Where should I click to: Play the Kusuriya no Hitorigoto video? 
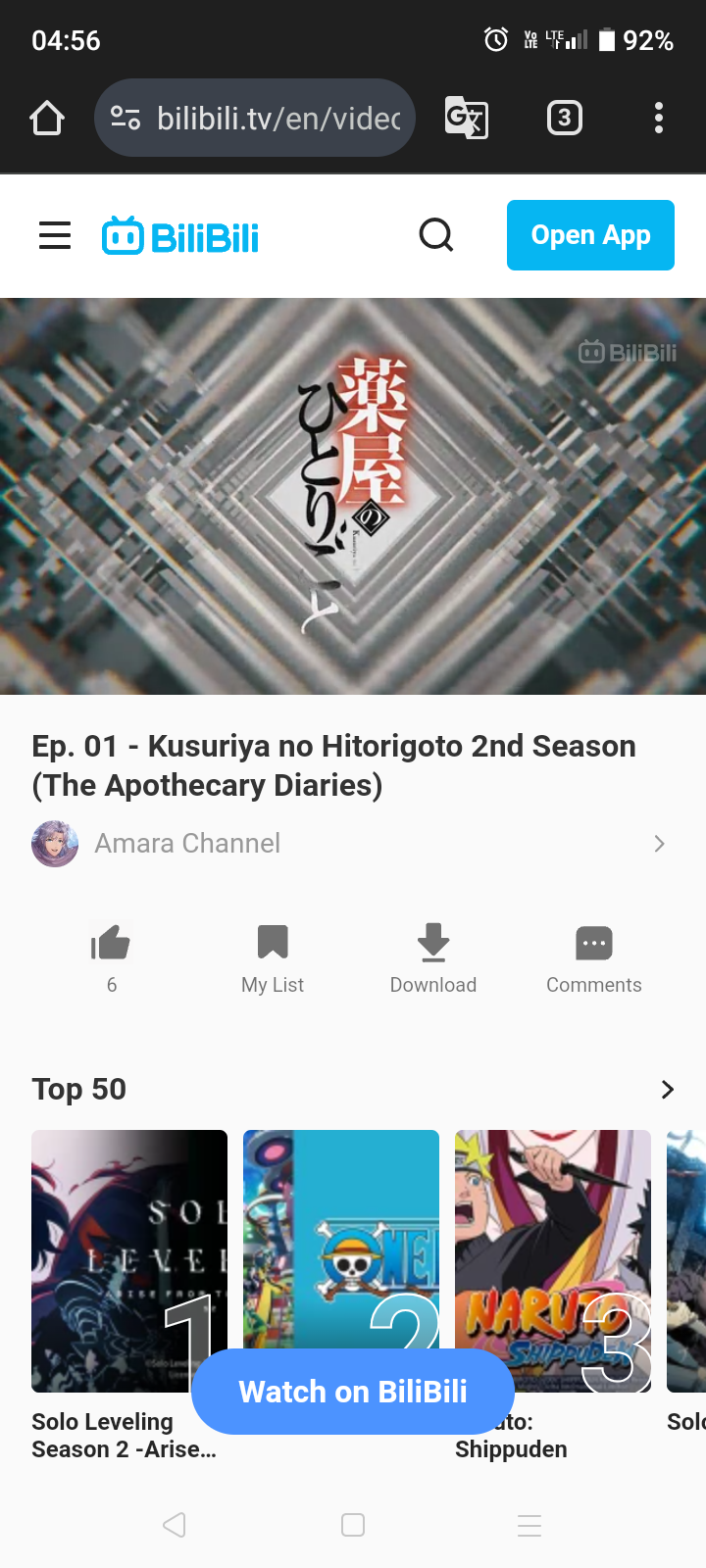(x=353, y=496)
